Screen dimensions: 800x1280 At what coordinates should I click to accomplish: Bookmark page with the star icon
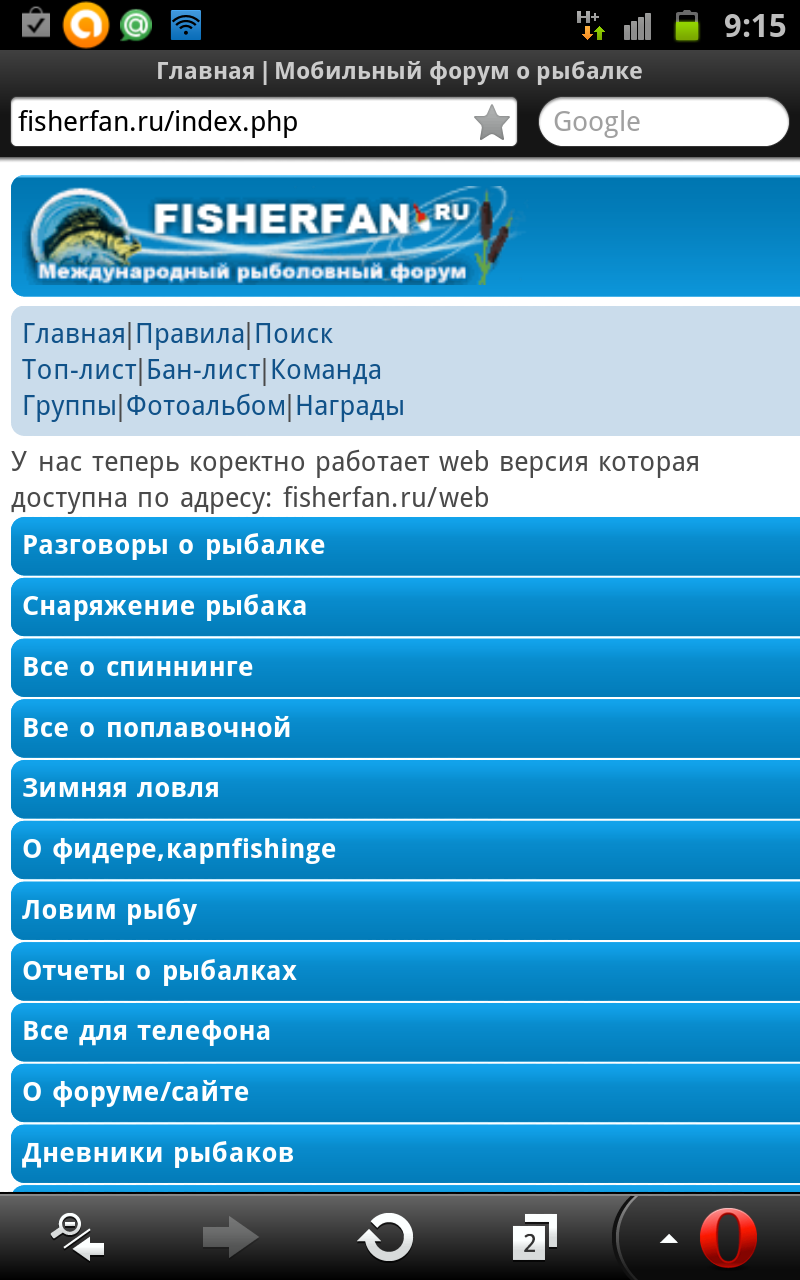tap(491, 123)
